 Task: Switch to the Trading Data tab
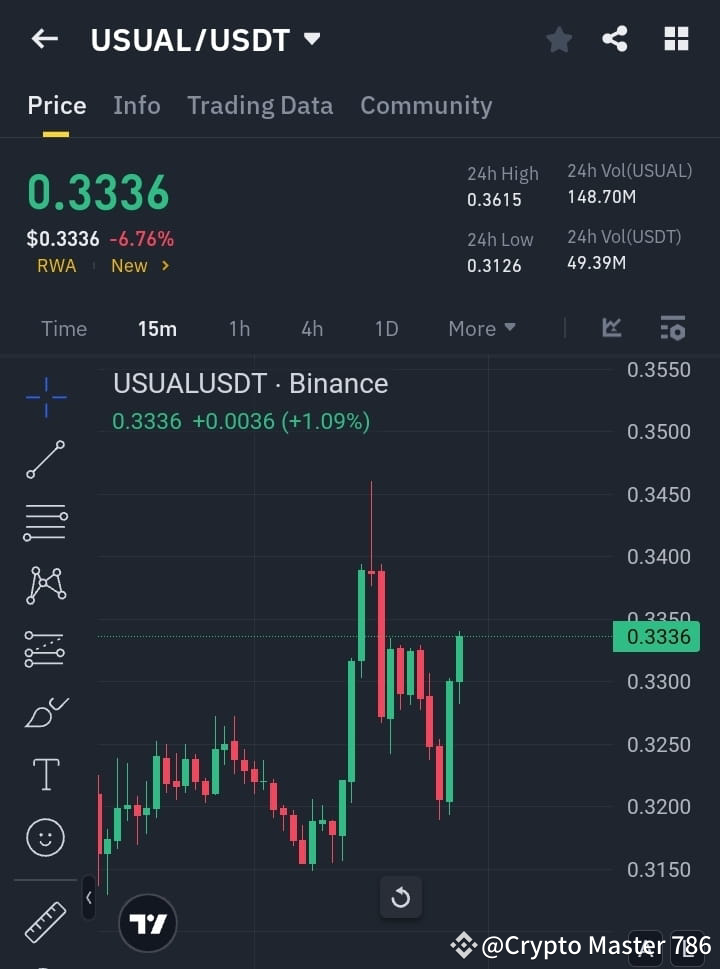[x=260, y=105]
